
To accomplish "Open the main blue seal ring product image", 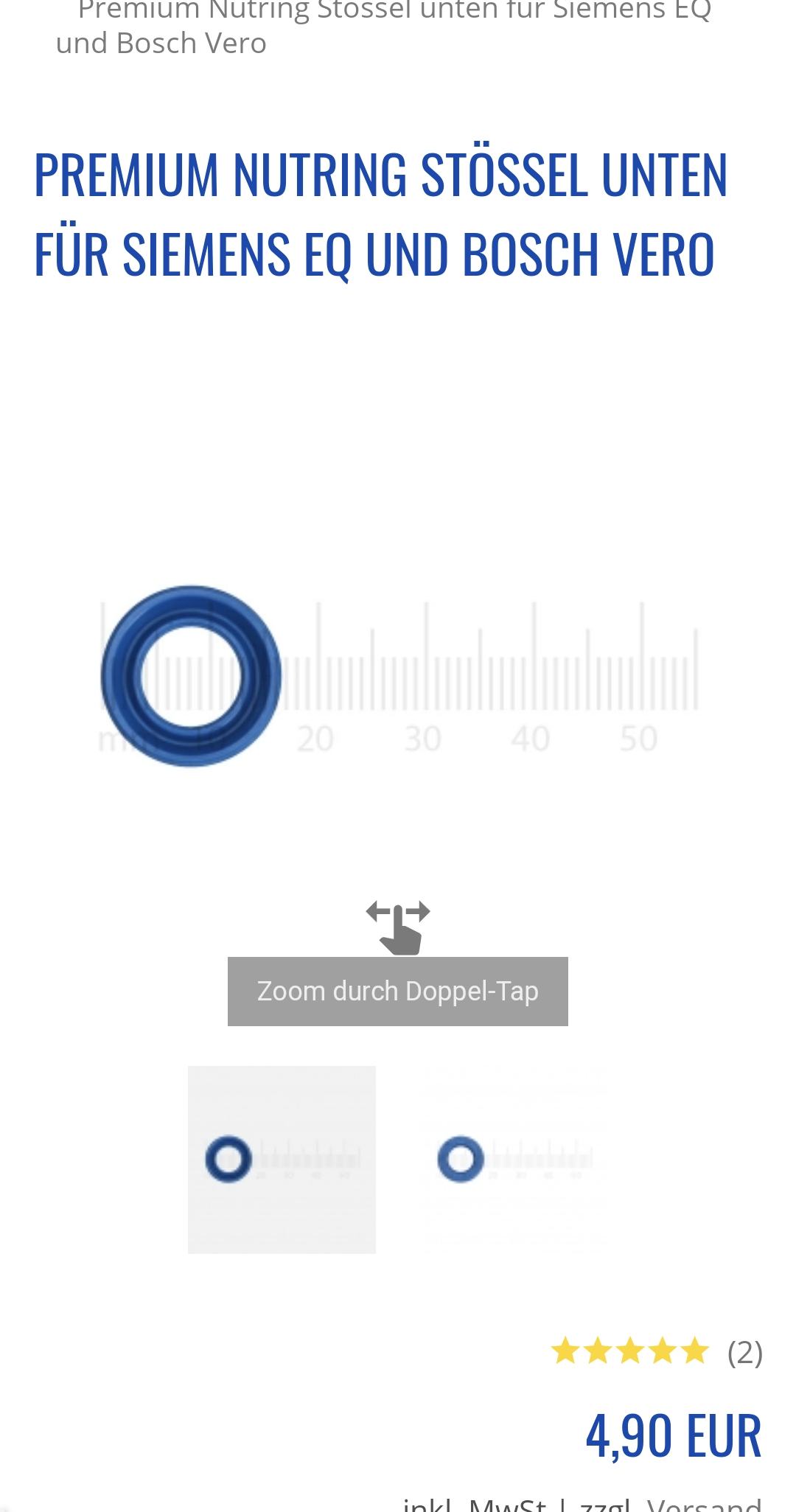I will 398,676.
